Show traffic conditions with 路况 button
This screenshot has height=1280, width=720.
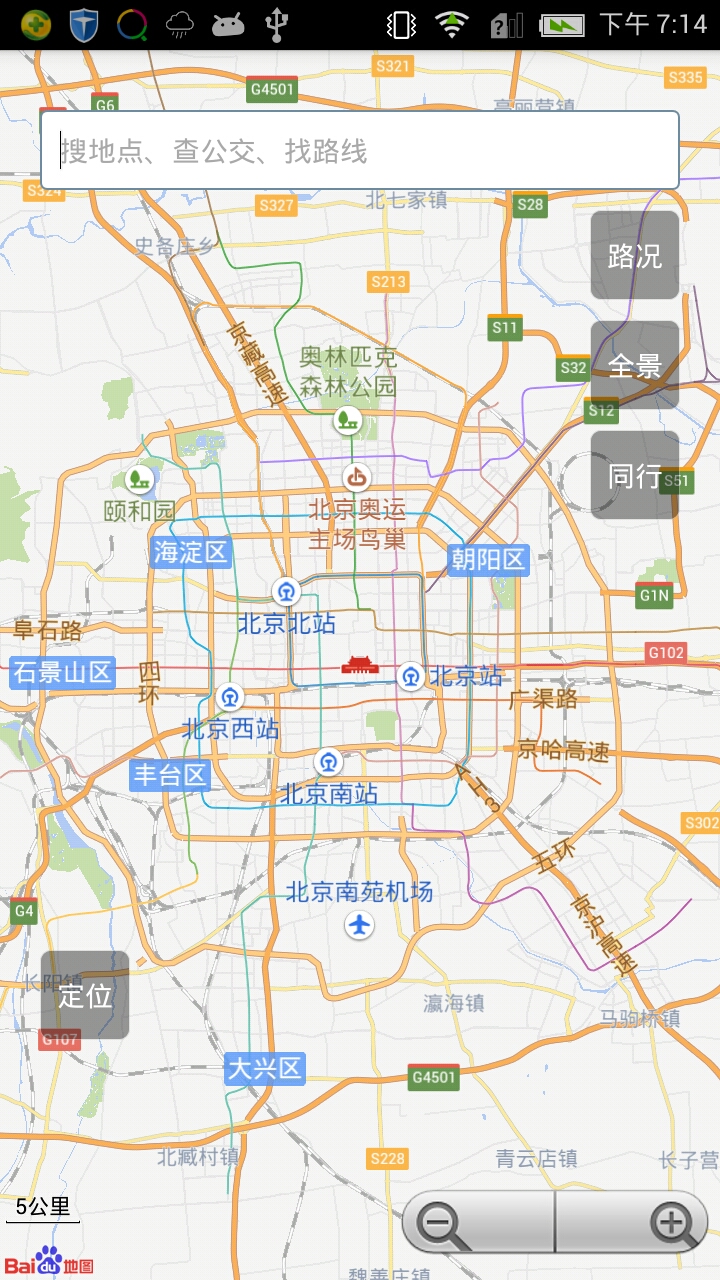(x=635, y=255)
